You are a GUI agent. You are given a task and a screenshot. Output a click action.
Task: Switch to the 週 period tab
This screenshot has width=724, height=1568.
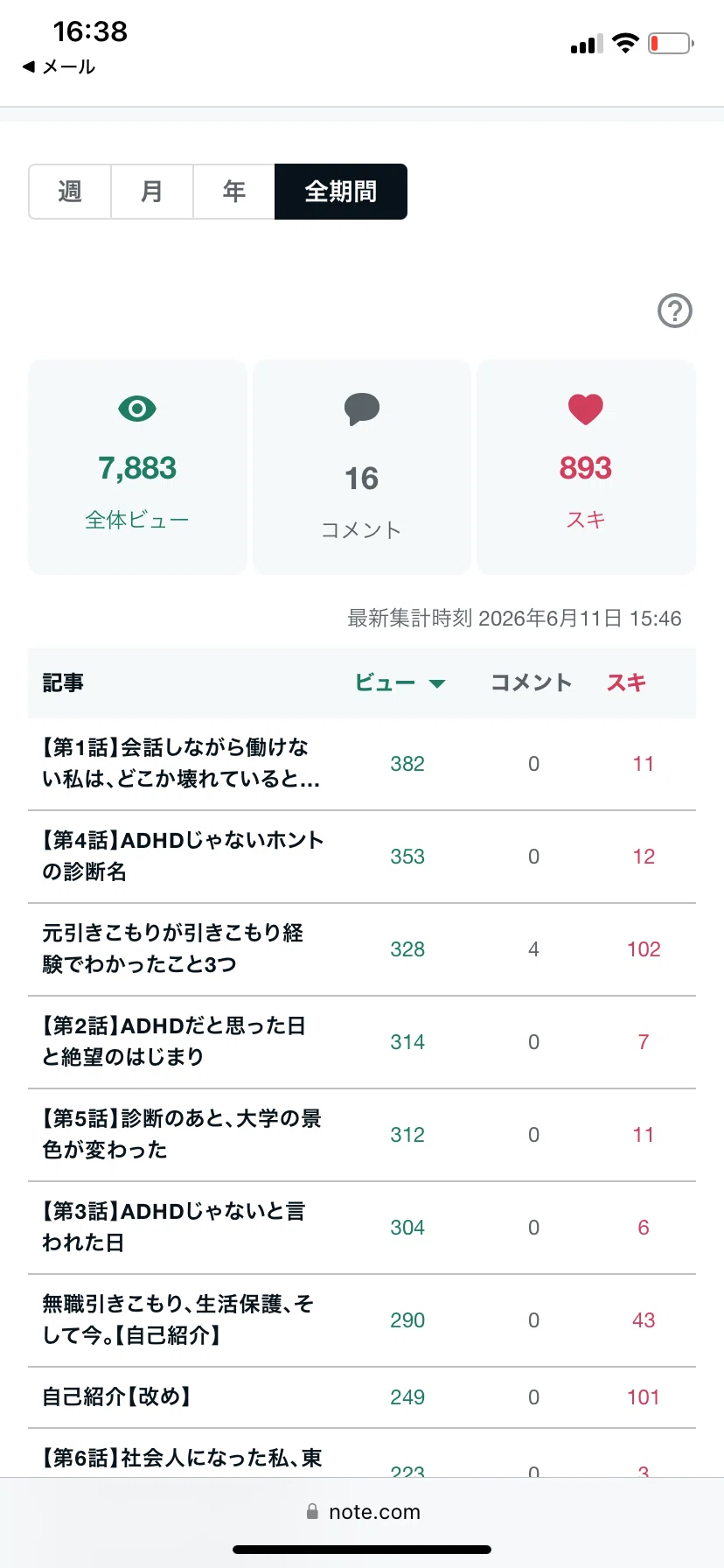(x=70, y=191)
